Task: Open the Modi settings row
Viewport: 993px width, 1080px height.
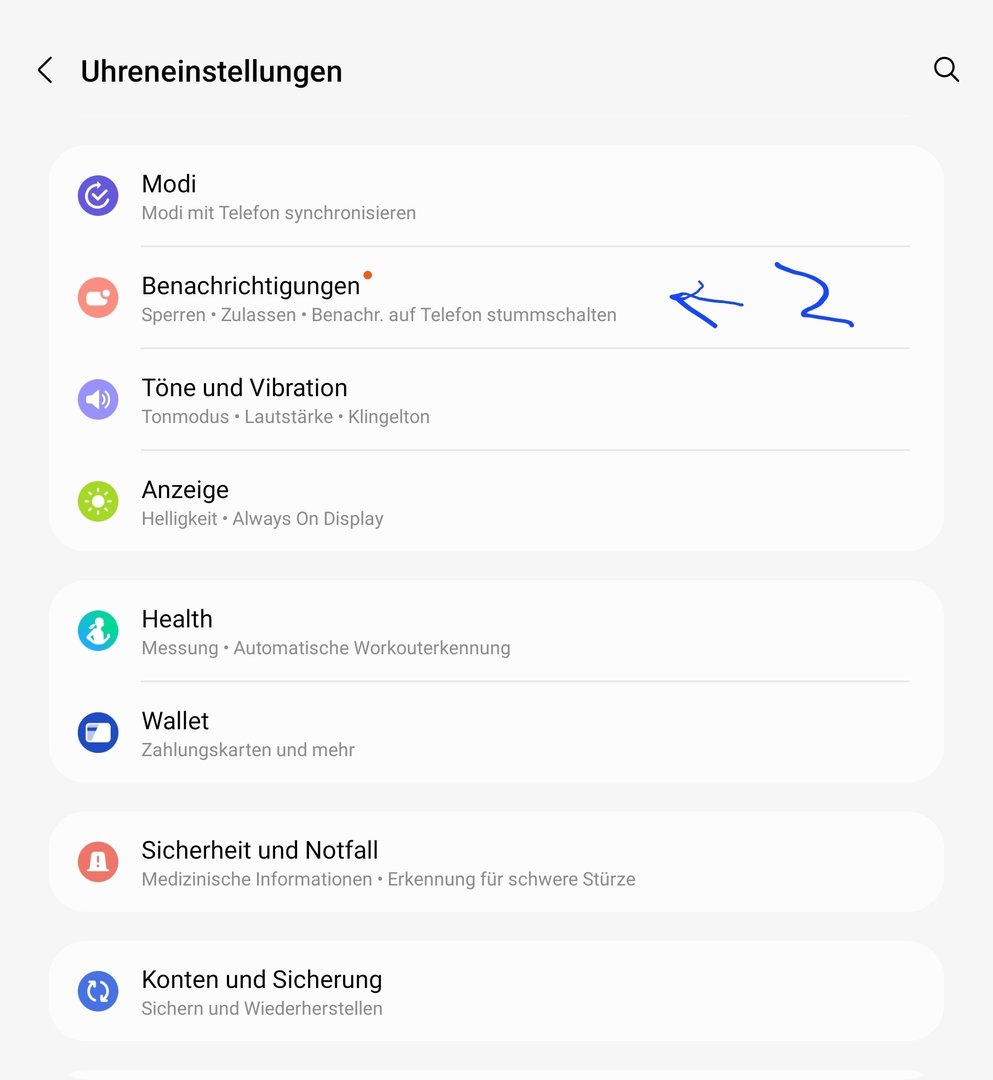Action: 495,196
